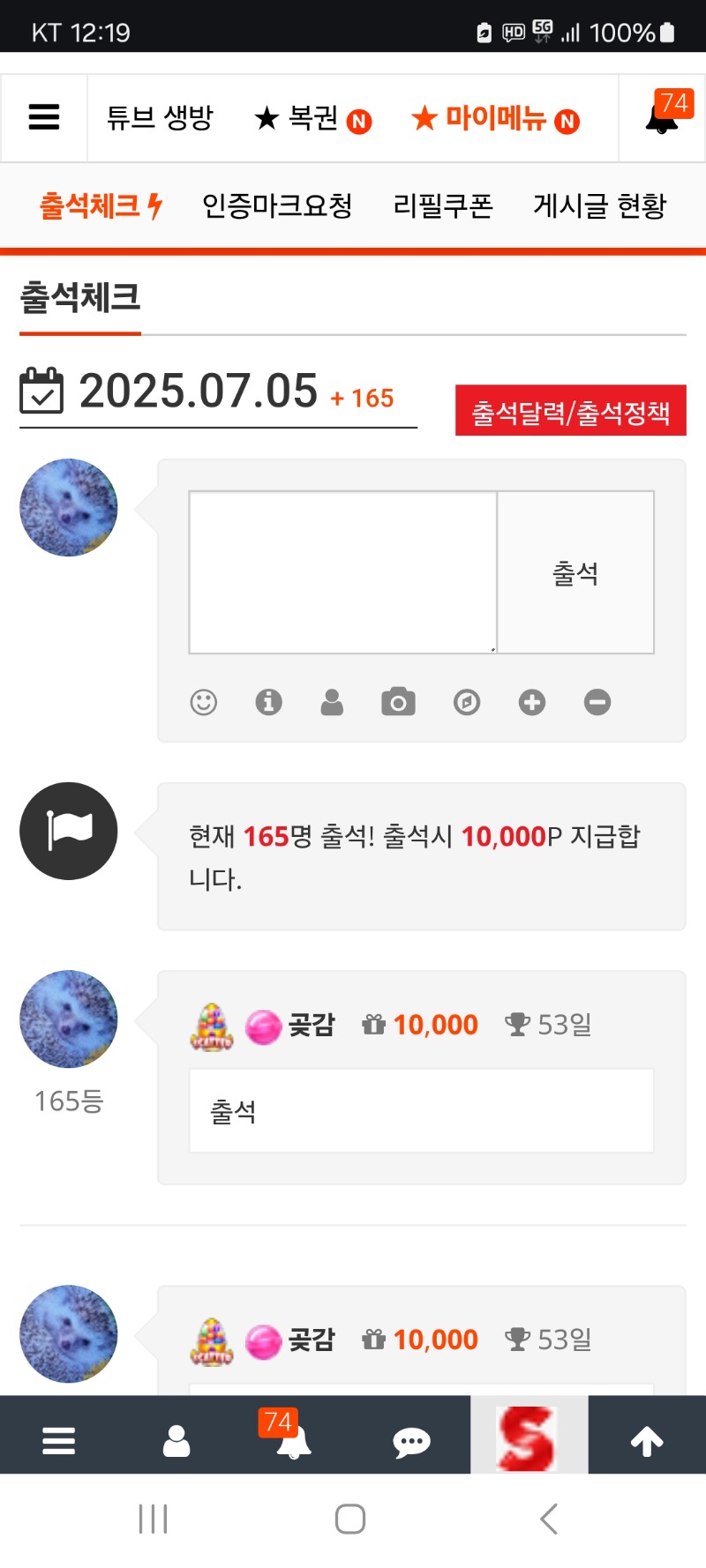Screen dimensions: 706x1568
Task: Open the info icon under the text box
Action: (268, 702)
